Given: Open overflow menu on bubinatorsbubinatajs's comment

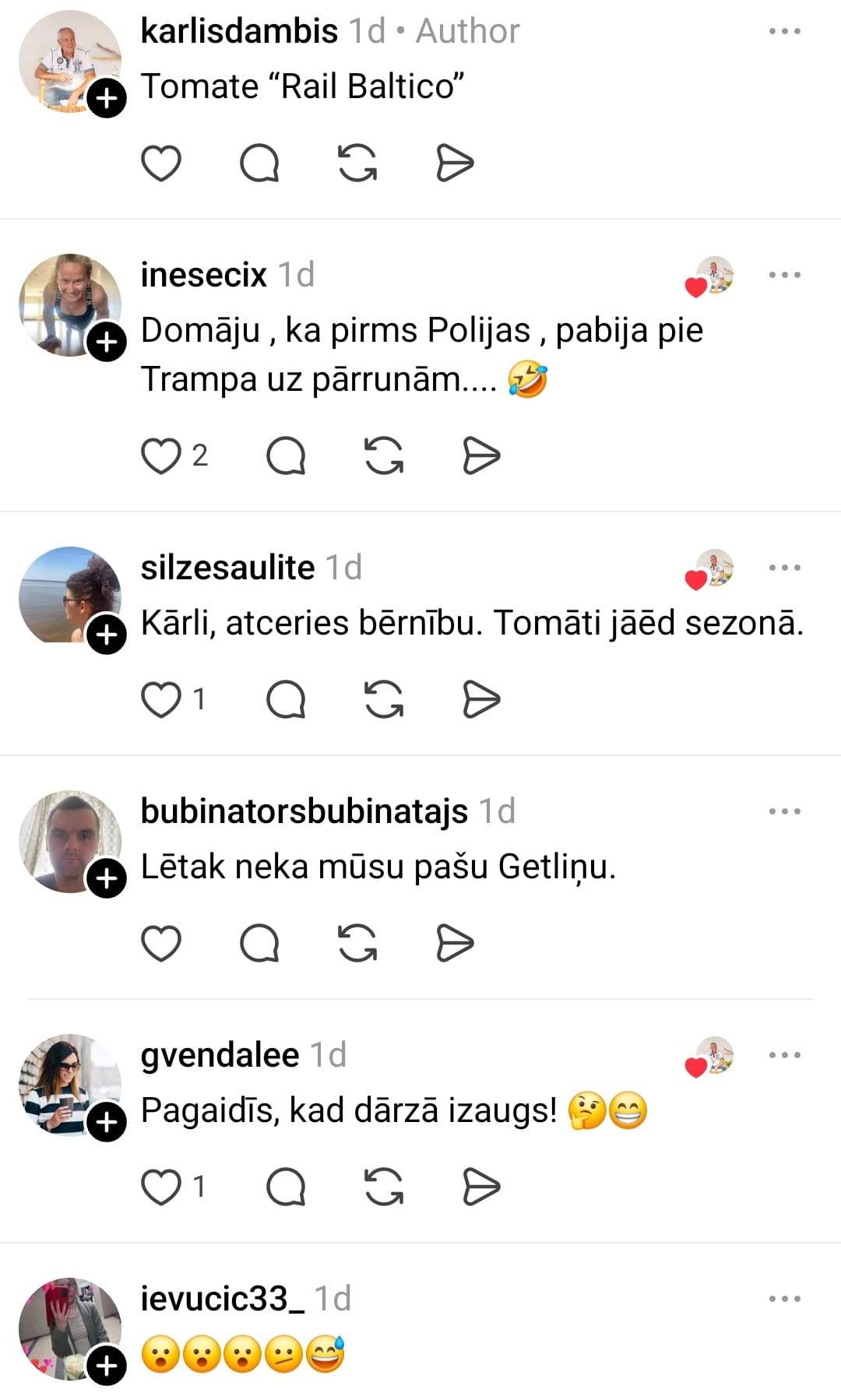Looking at the screenshot, I should pos(784,811).
